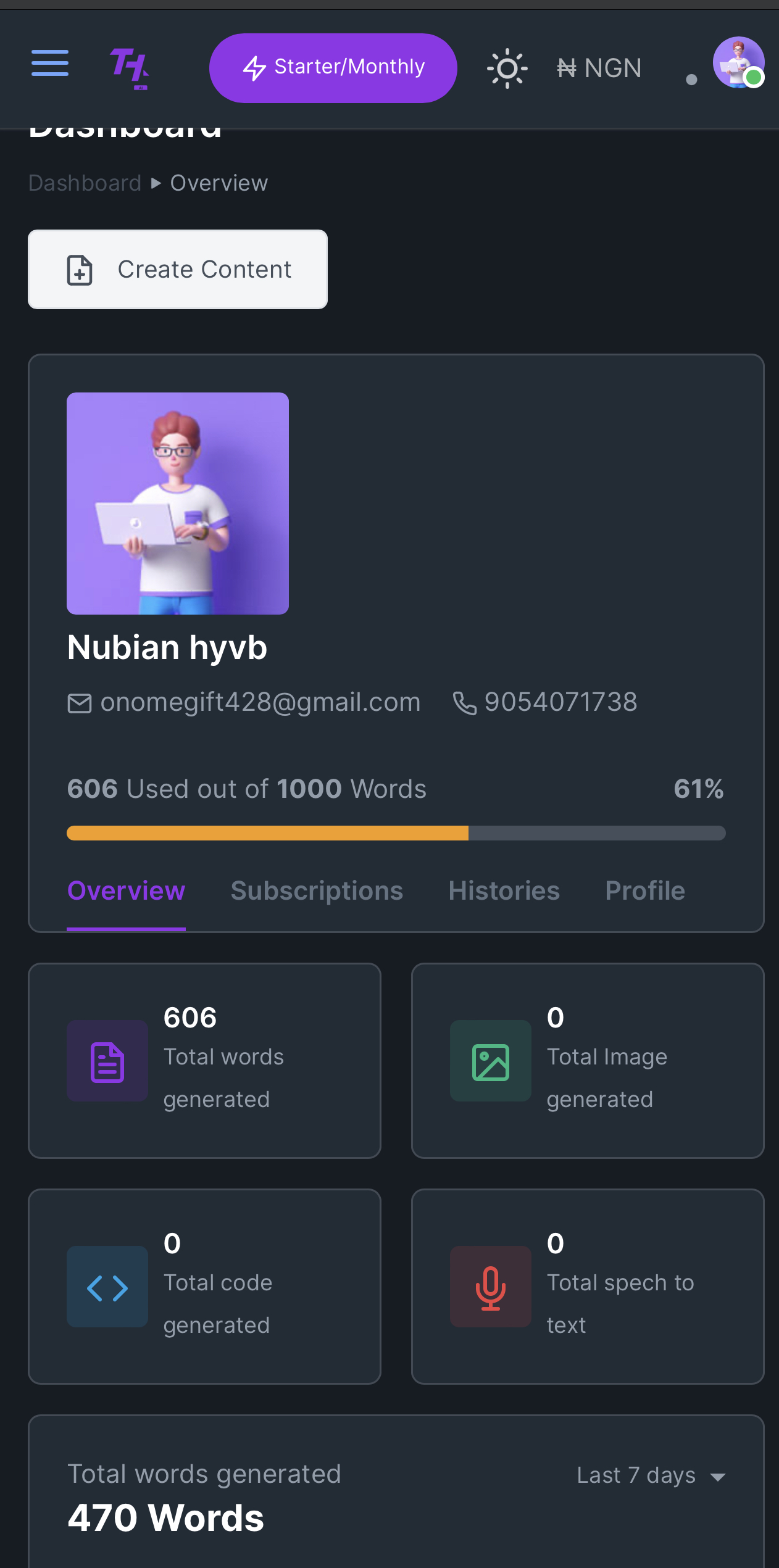
Task: Open the NGN currency selector
Action: coord(599,68)
